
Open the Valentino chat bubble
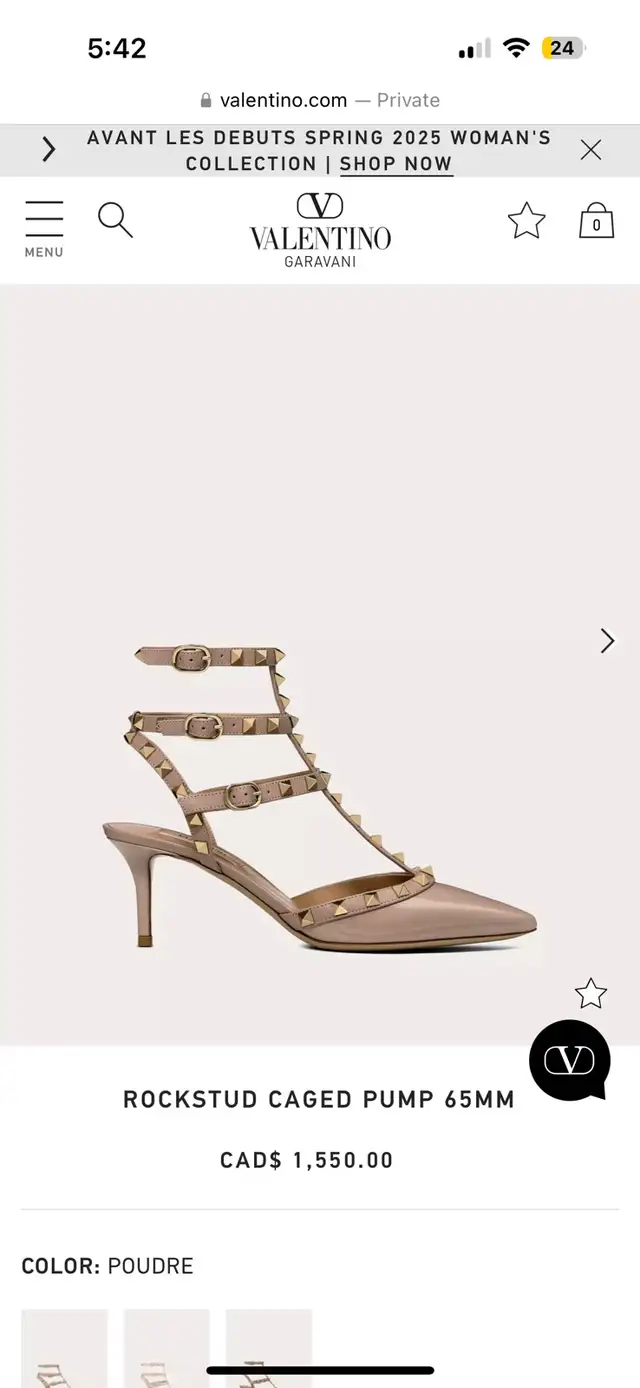pos(569,1060)
